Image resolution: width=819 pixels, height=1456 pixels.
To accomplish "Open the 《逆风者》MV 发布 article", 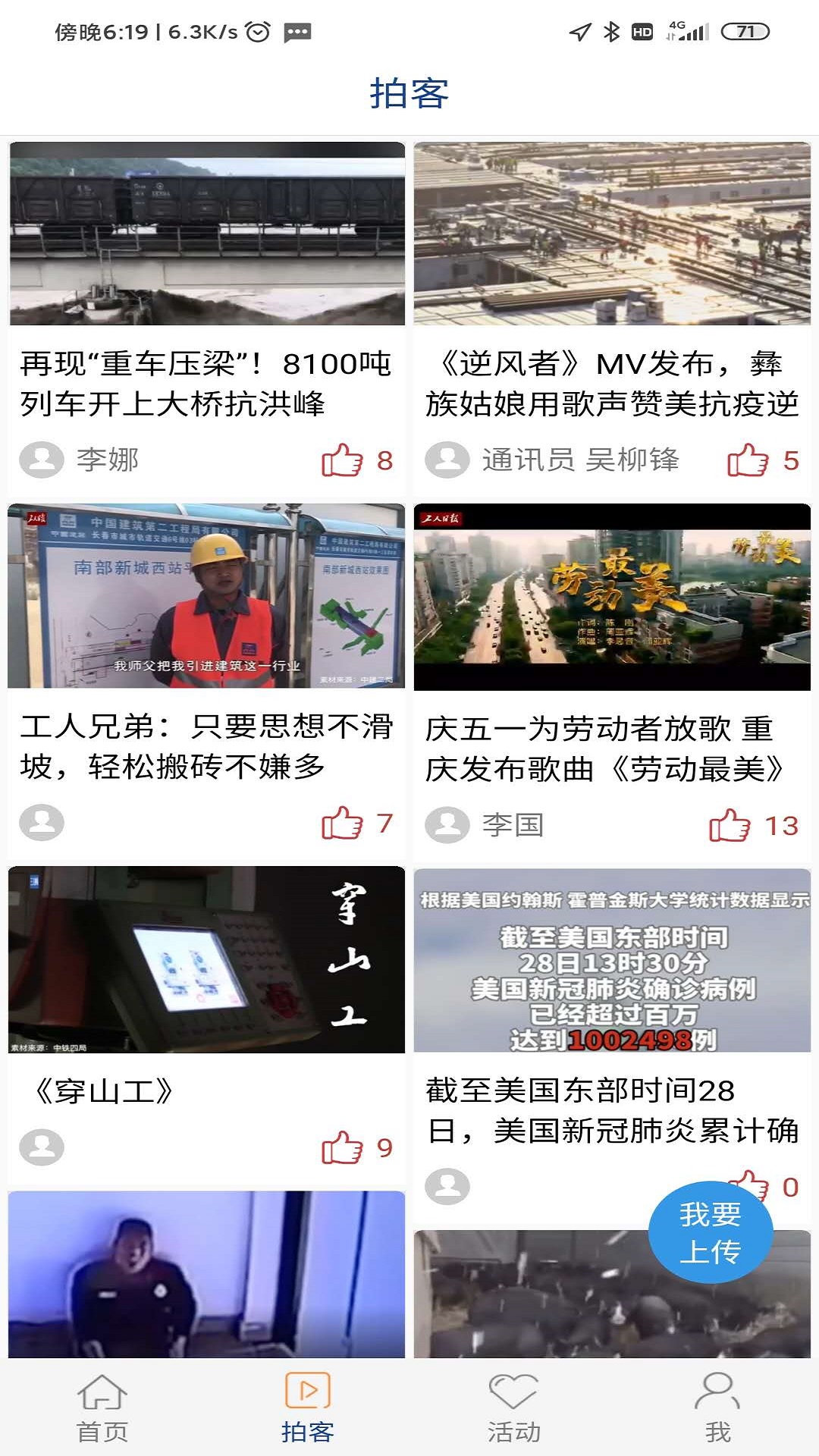I will [611, 235].
